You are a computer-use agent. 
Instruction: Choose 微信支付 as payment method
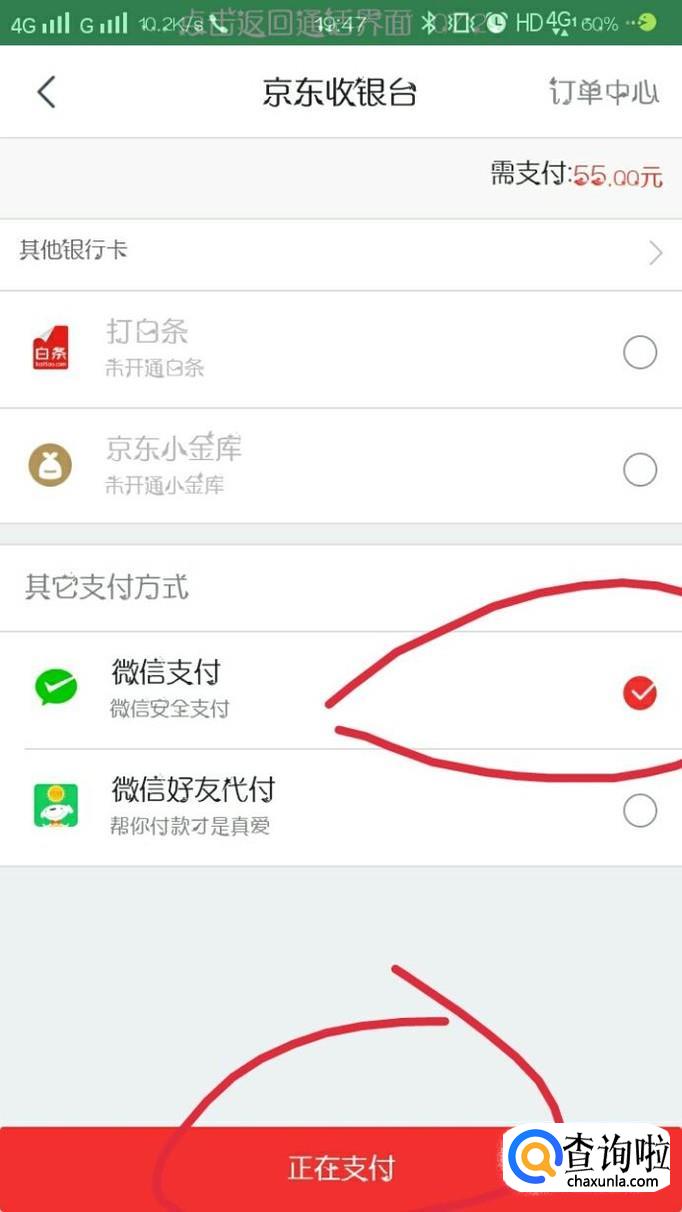point(639,692)
